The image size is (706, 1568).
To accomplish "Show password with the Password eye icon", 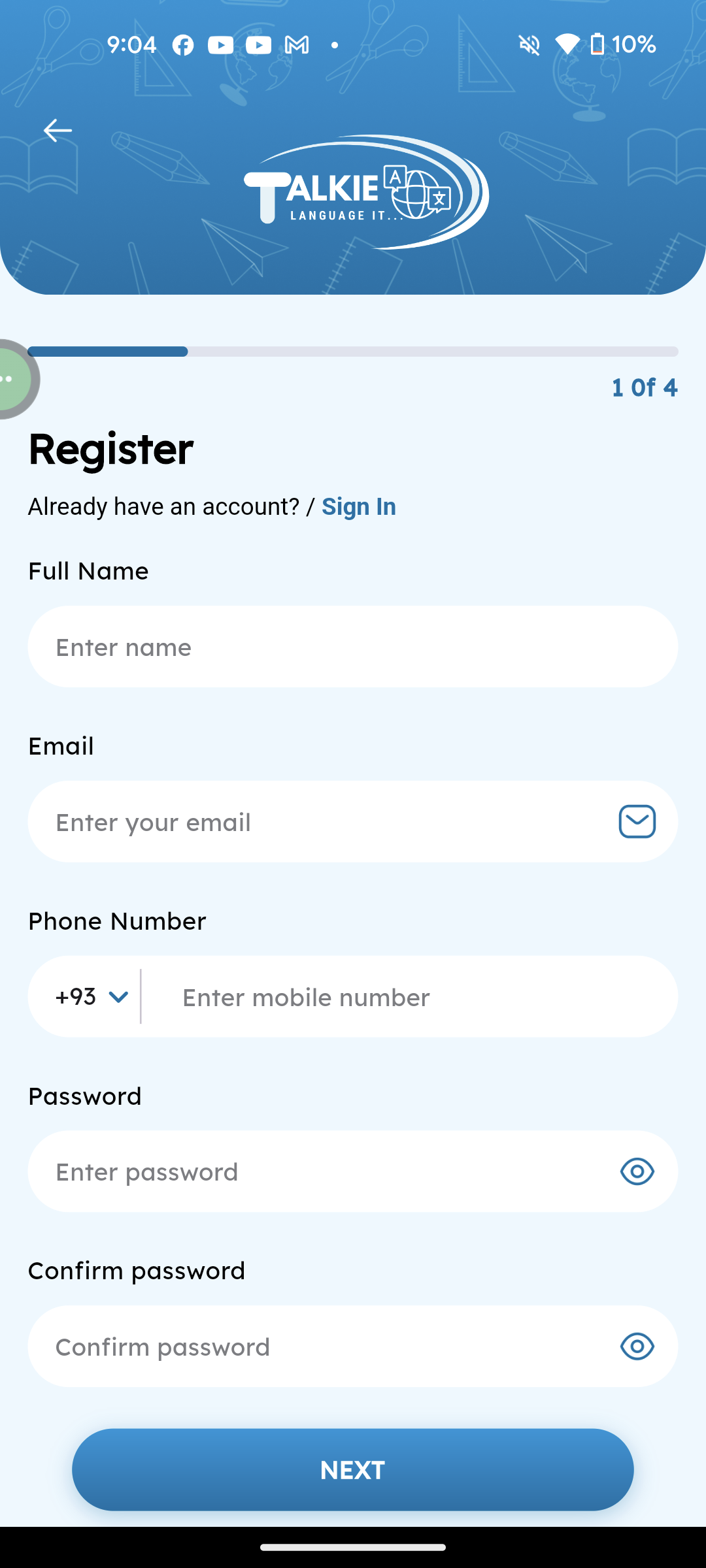I will point(637,1171).
